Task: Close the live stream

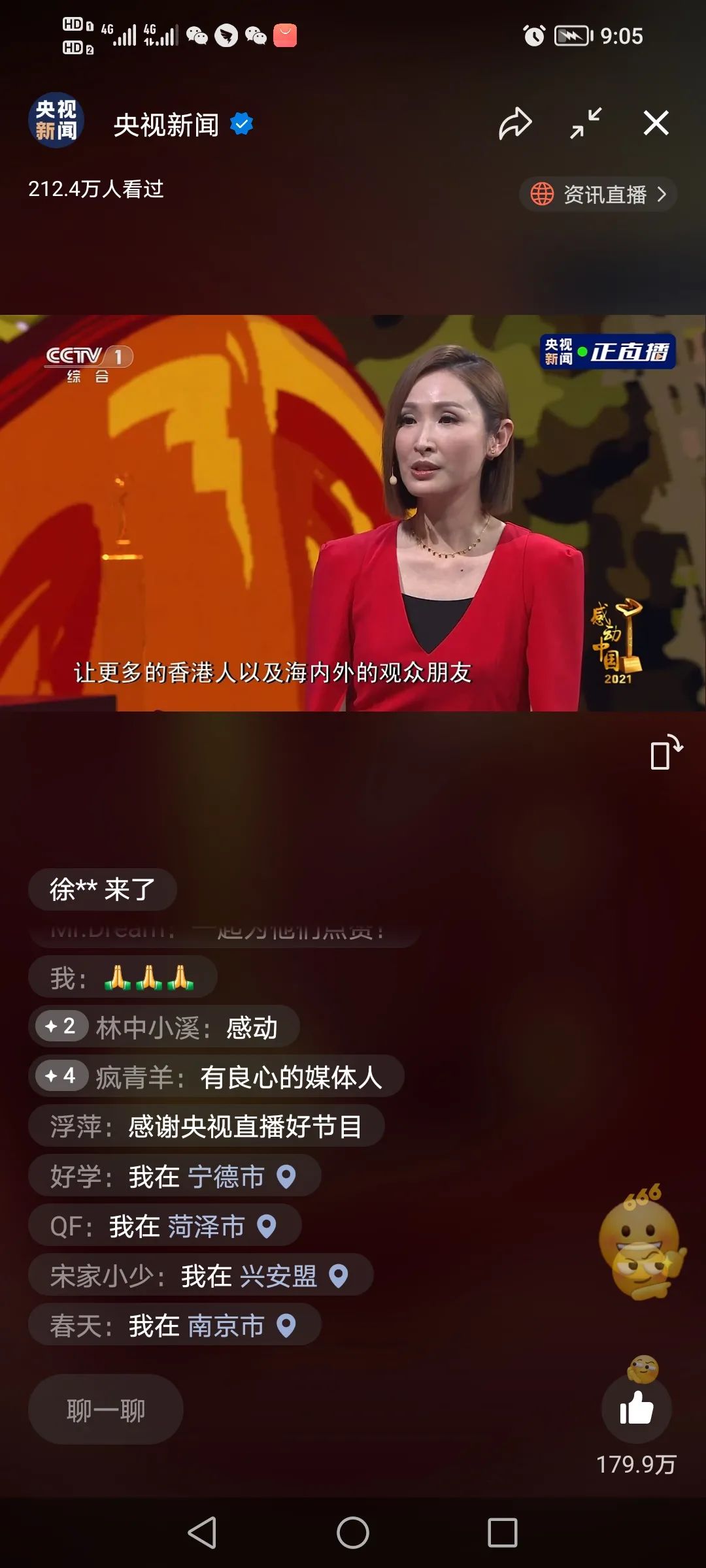Action: coord(656,123)
